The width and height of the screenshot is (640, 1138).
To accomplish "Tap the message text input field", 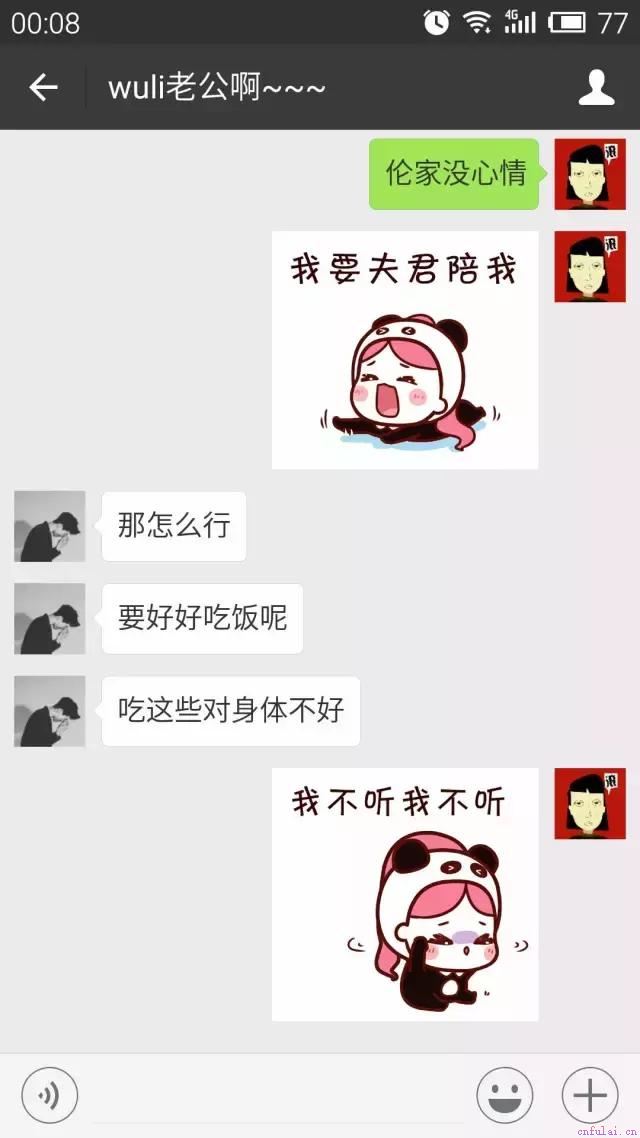I will [x=275, y=1096].
